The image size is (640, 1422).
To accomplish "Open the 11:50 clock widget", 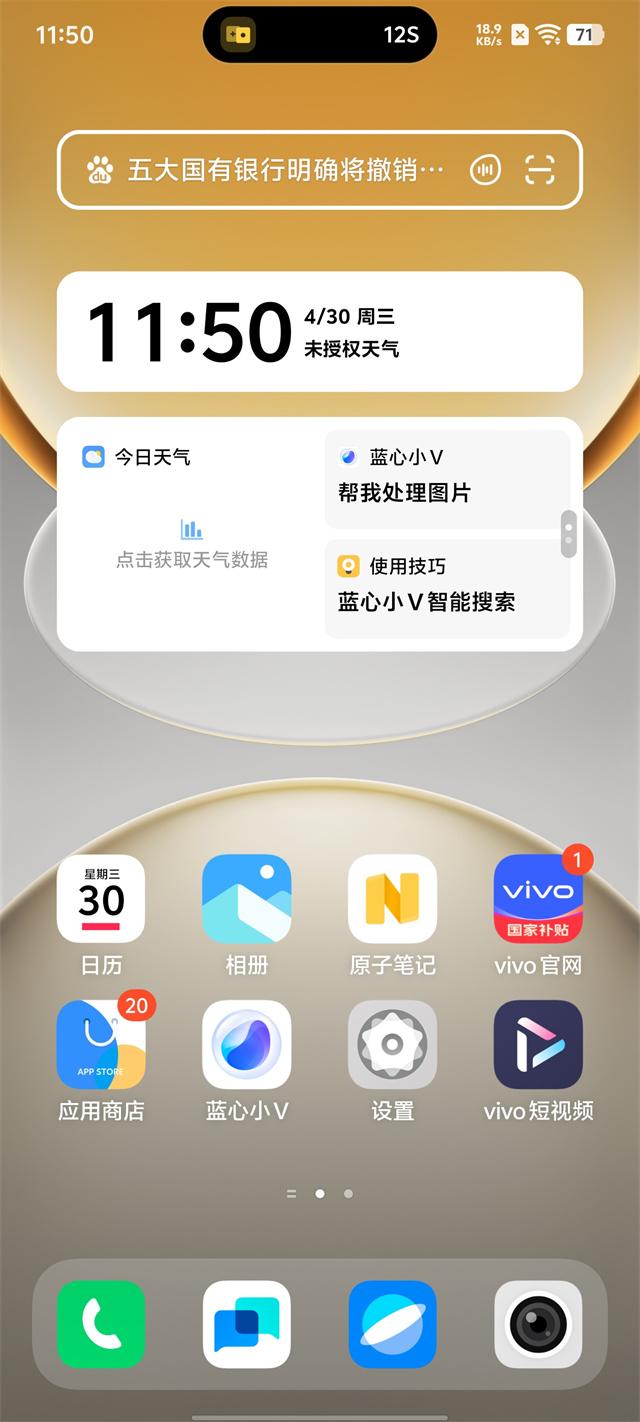I will pos(320,331).
